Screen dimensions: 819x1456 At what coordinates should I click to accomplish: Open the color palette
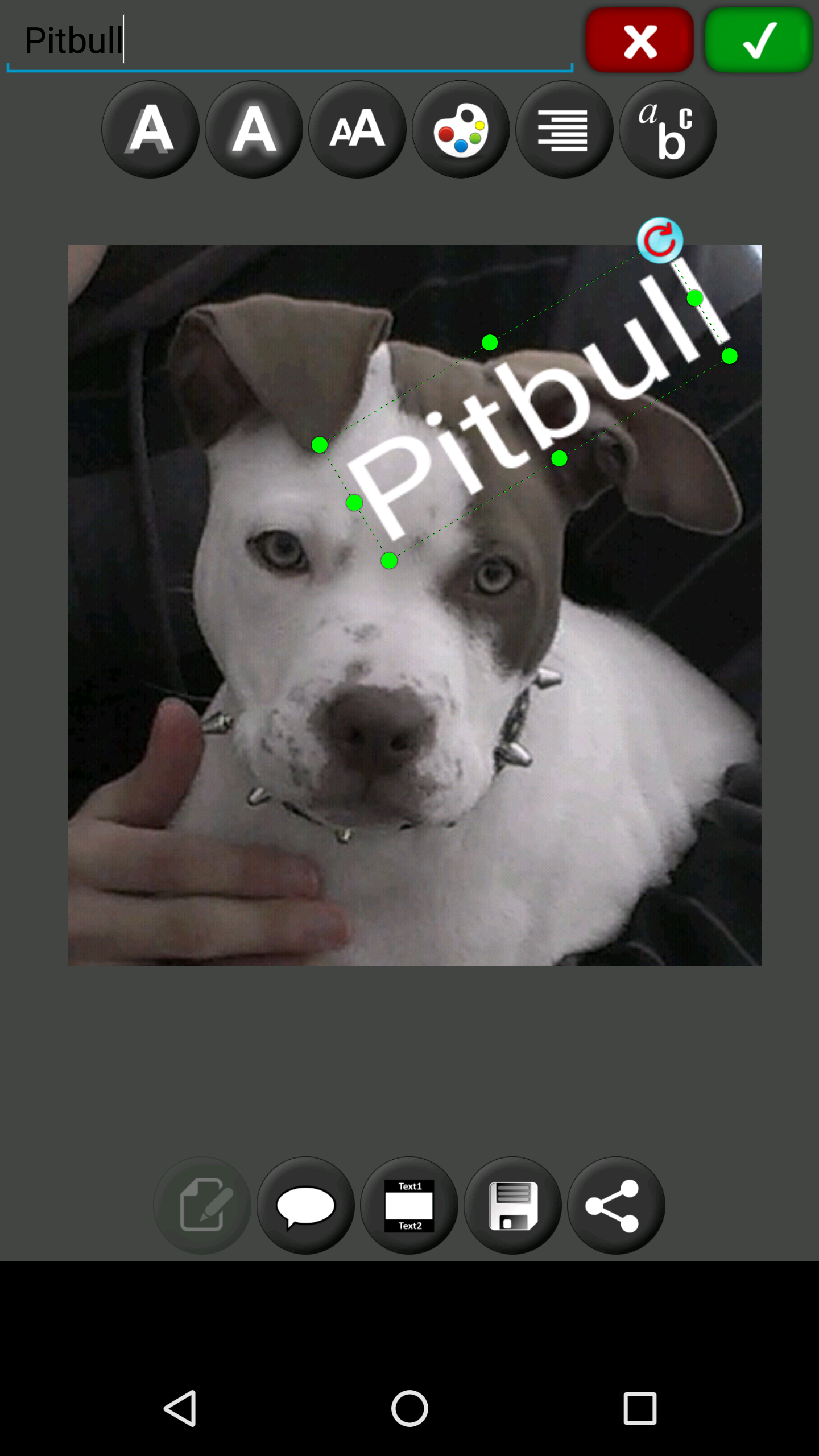(x=461, y=130)
